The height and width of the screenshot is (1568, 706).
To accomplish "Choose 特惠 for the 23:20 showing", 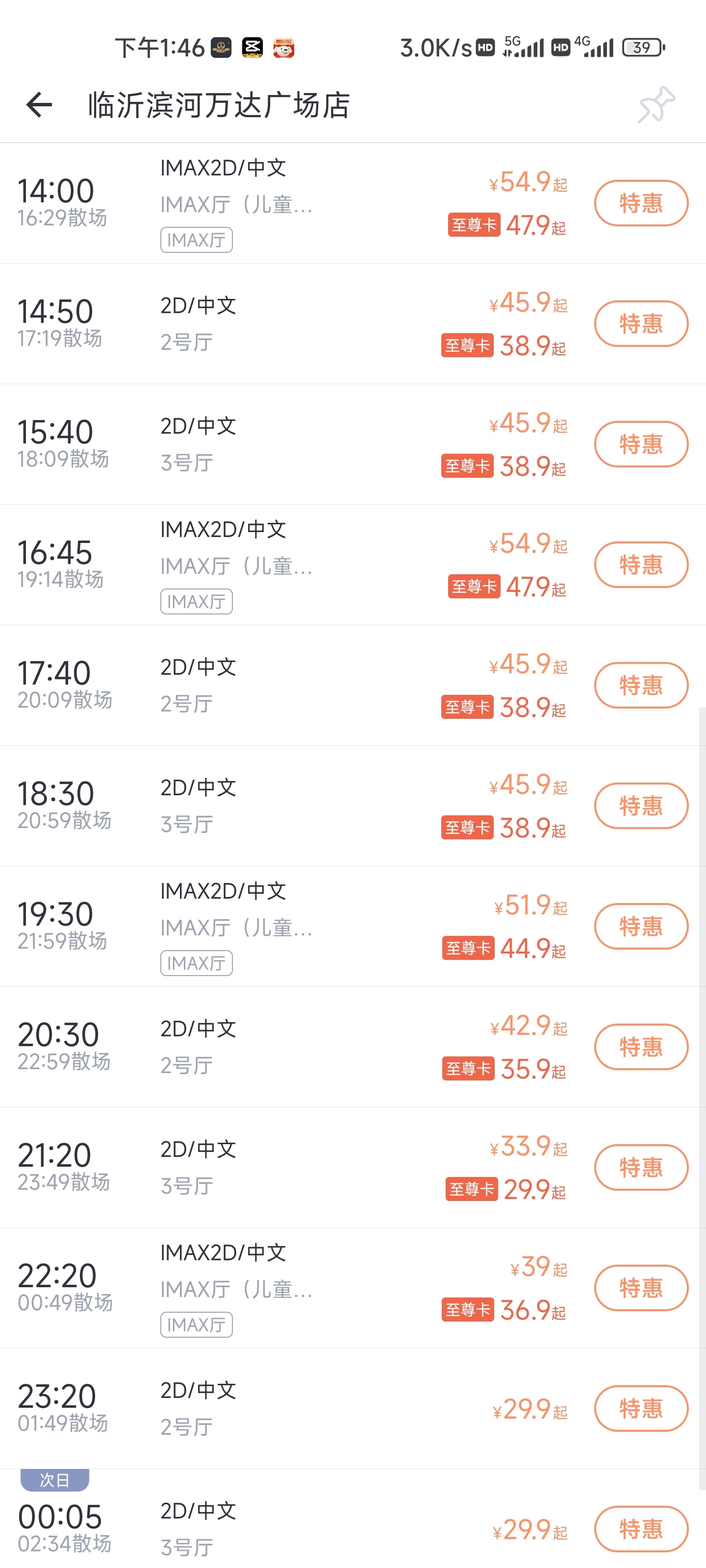I will pos(641,1408).
